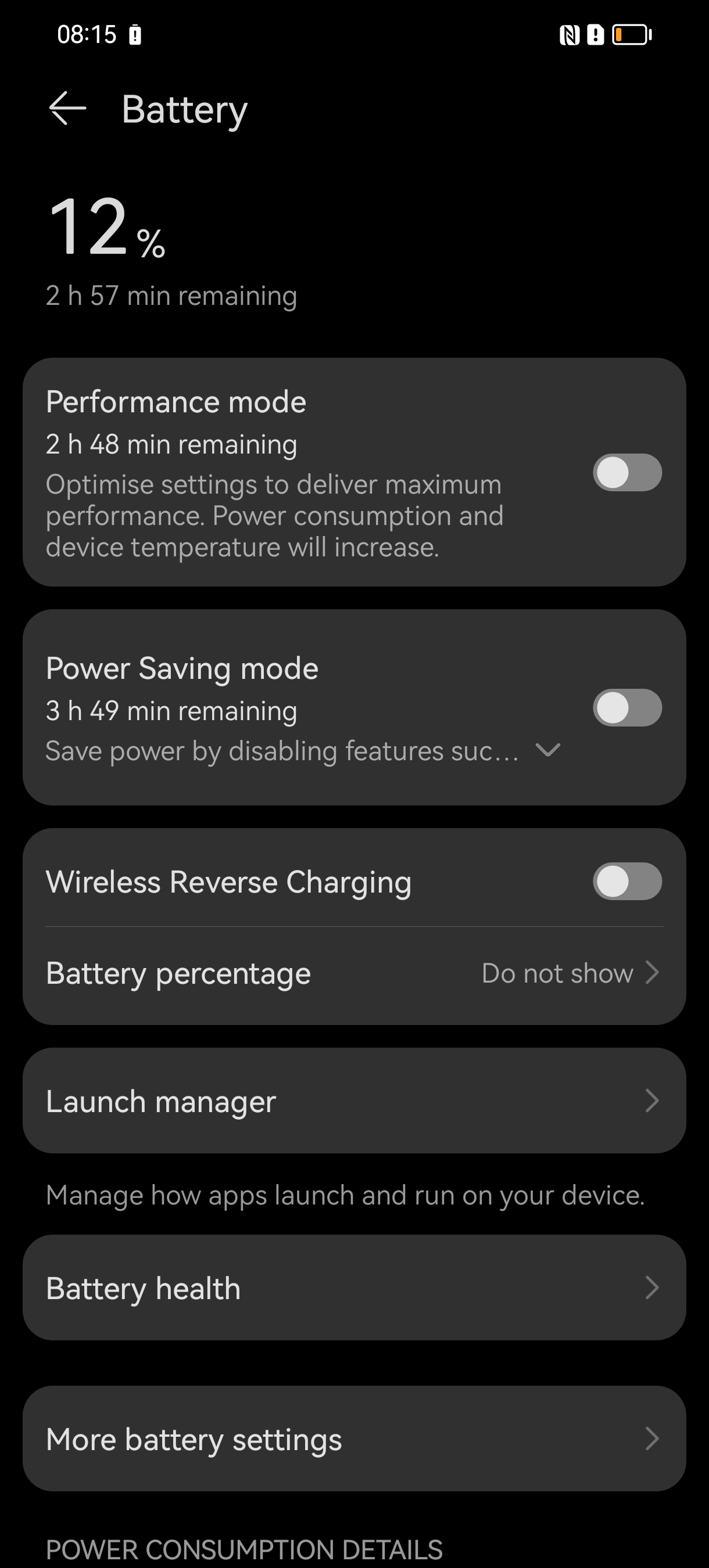Enable Performance mode
Viewport: 709px width, 1568px height.
click(x=627, y=472)
